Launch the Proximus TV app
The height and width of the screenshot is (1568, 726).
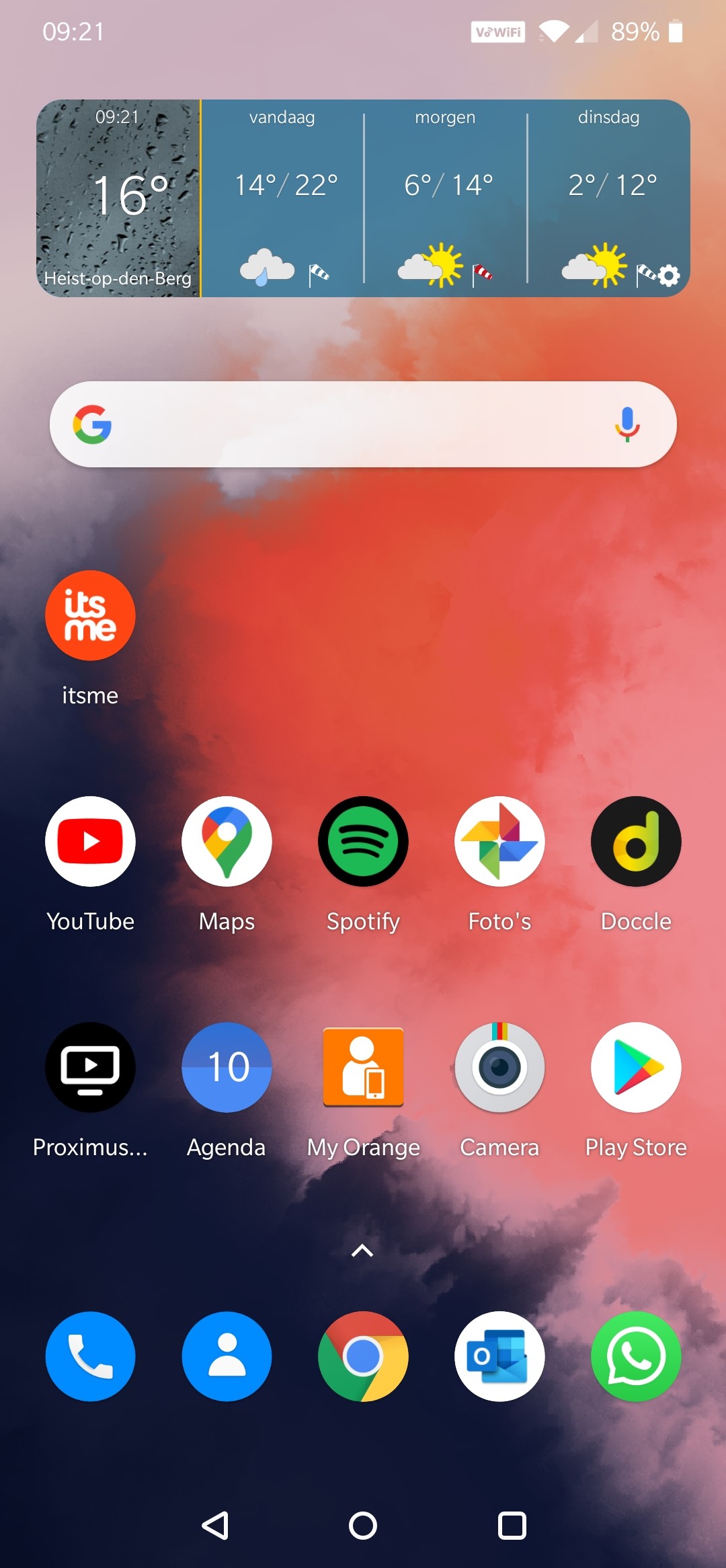point(90,1067)
